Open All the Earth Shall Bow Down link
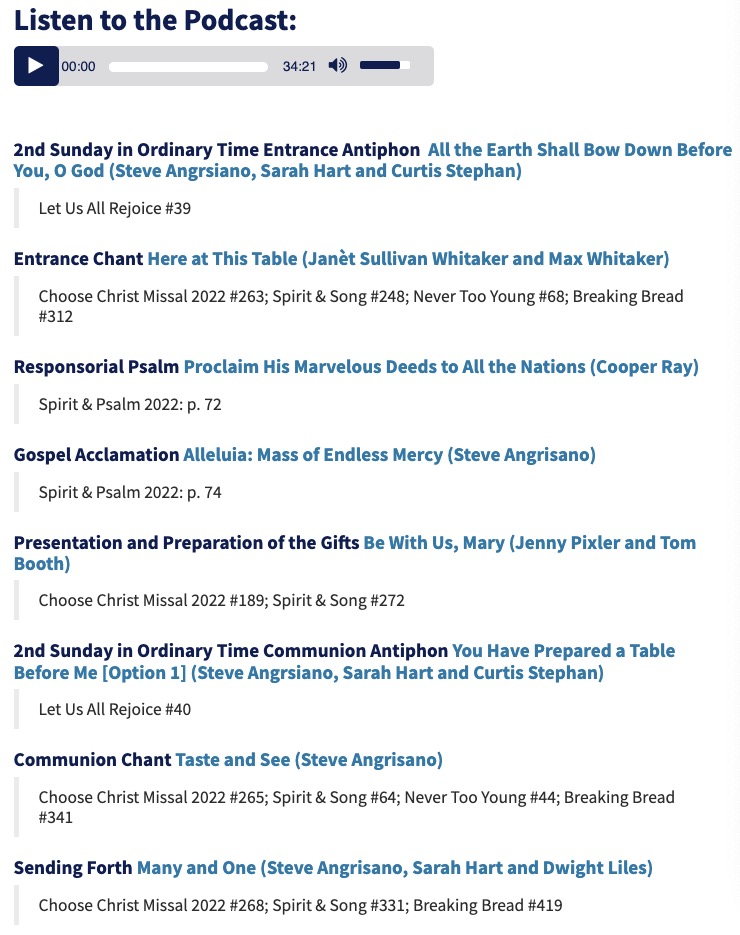Viewport: 740px width, 935px height. (580, 150)
